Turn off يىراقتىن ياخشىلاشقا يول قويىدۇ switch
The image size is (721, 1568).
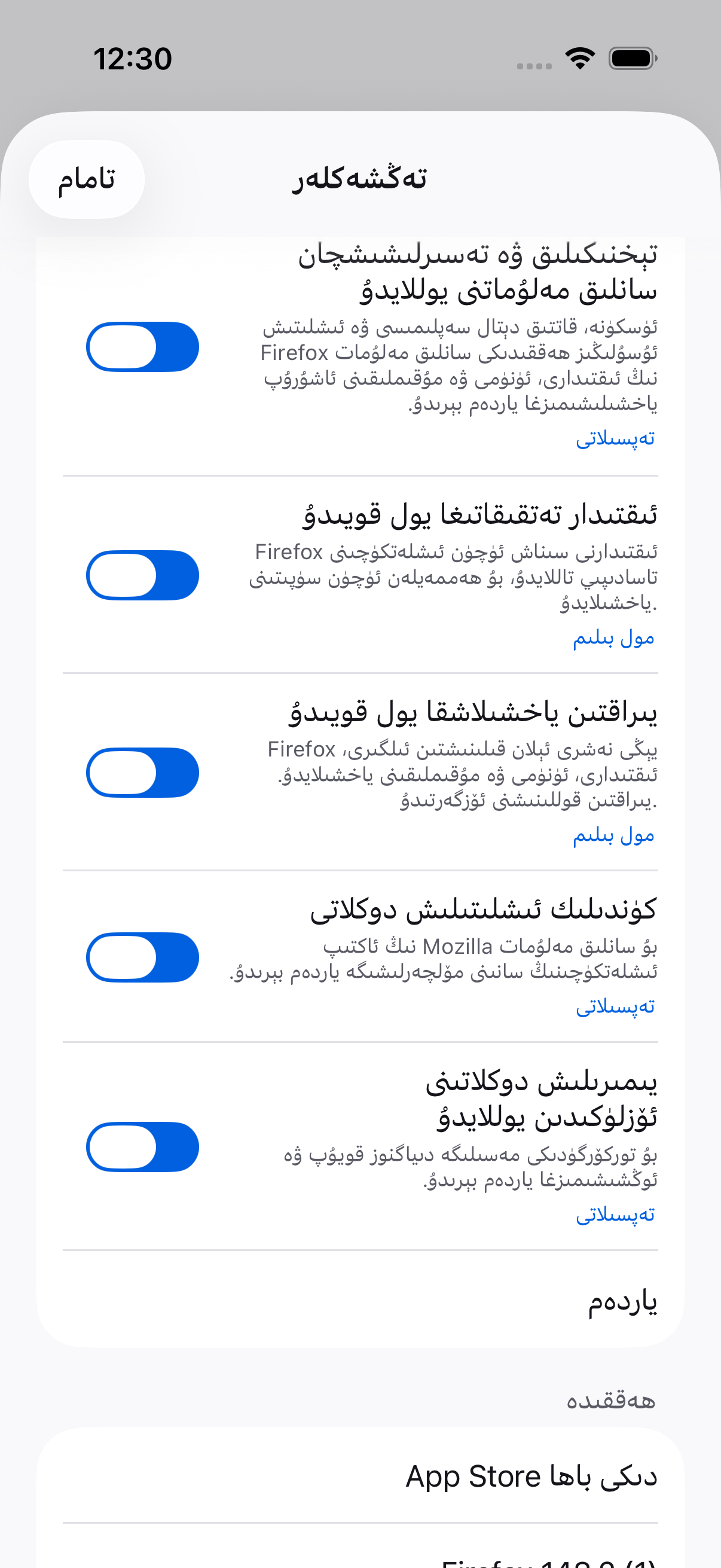pyautogui.click(x=142, y=773)
